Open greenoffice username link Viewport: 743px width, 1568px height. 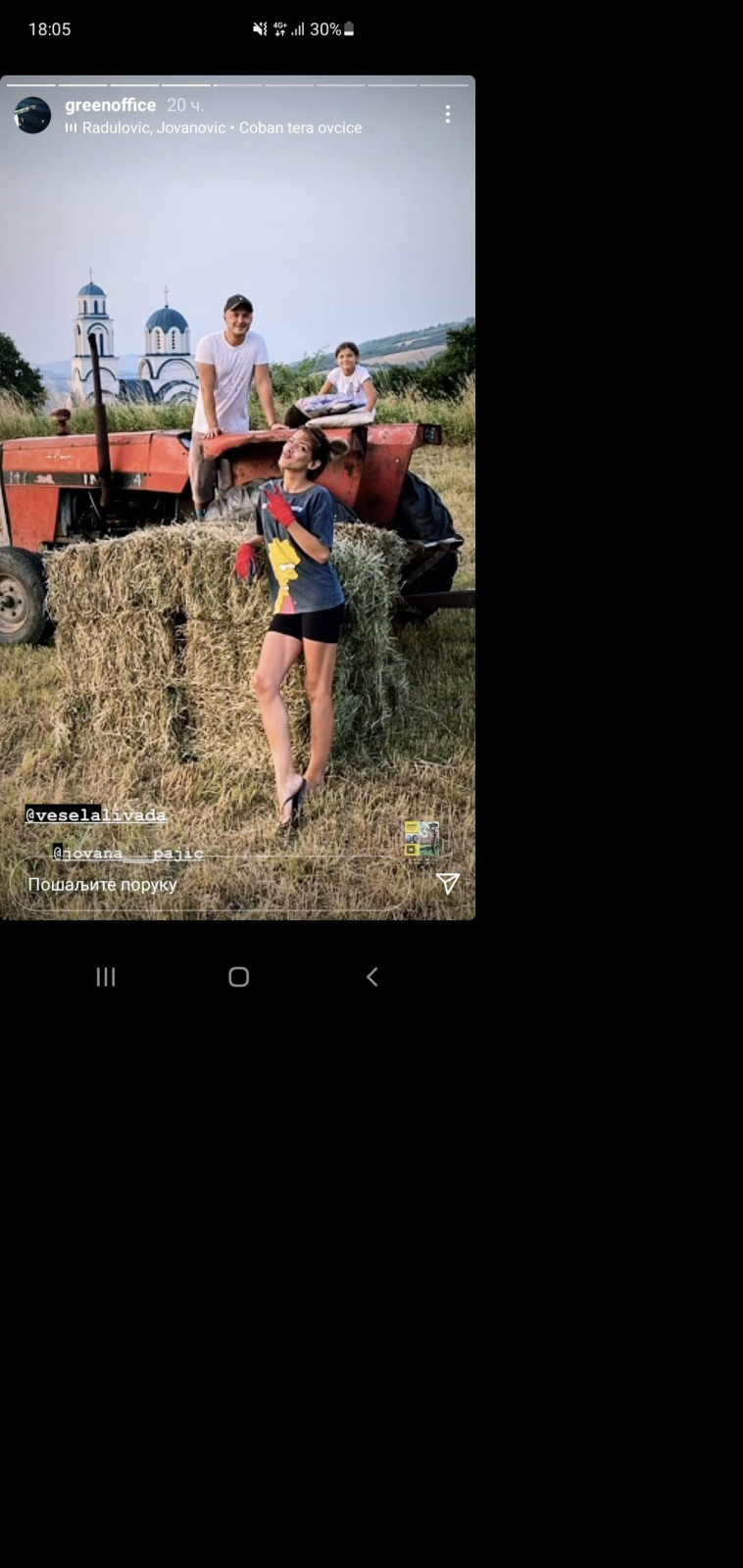(110, 105)
